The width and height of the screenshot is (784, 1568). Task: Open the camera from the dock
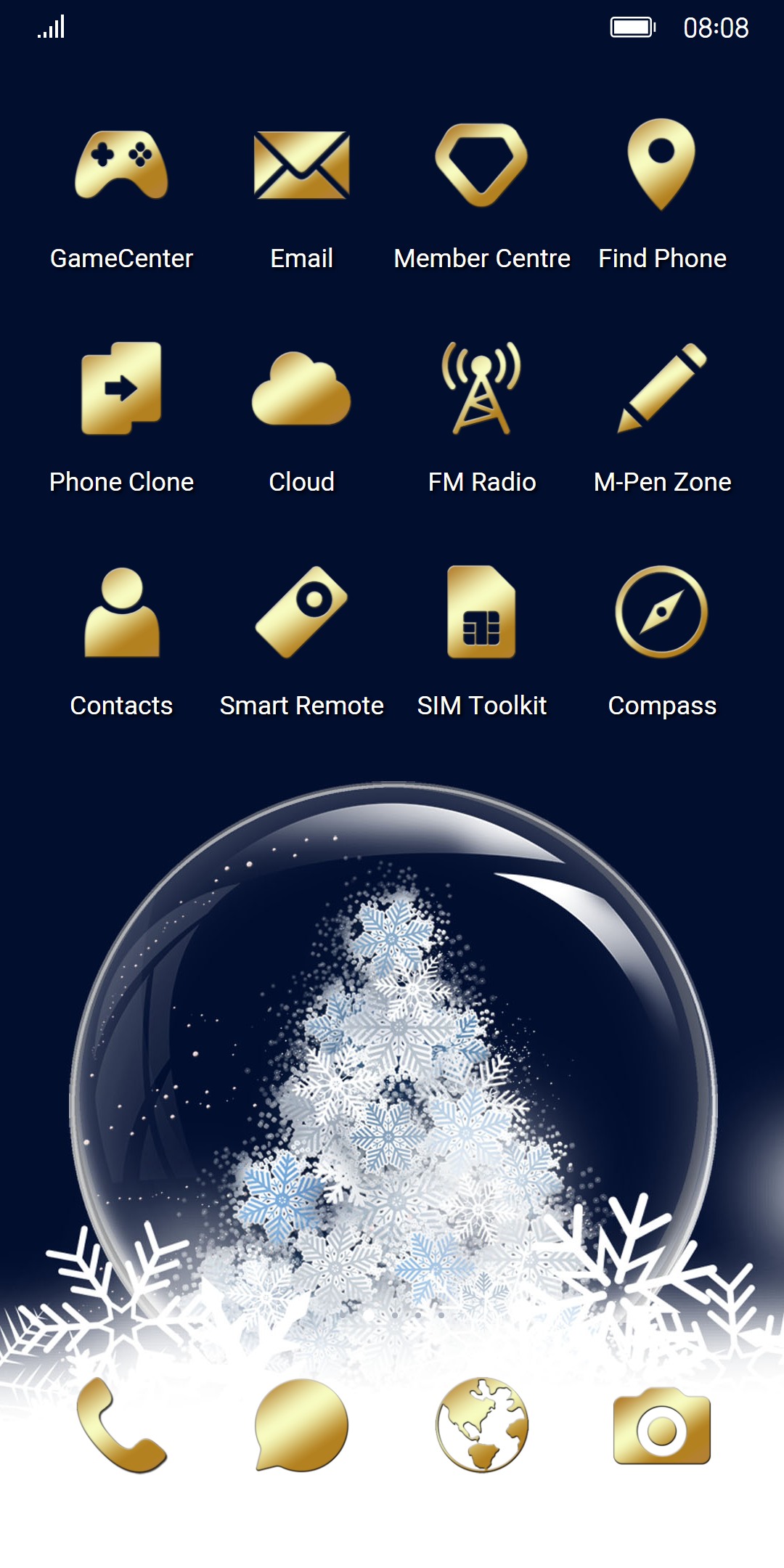[x=661, y=1426]
